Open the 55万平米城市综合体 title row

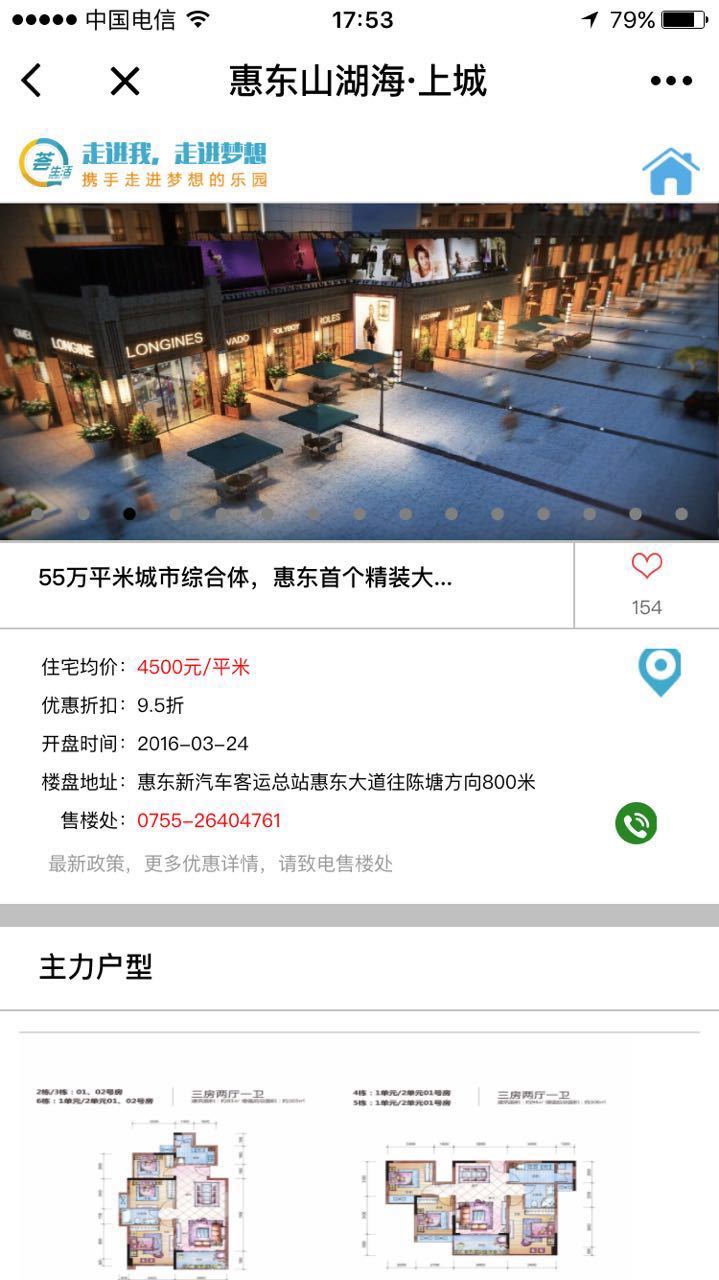coord(245,578)
